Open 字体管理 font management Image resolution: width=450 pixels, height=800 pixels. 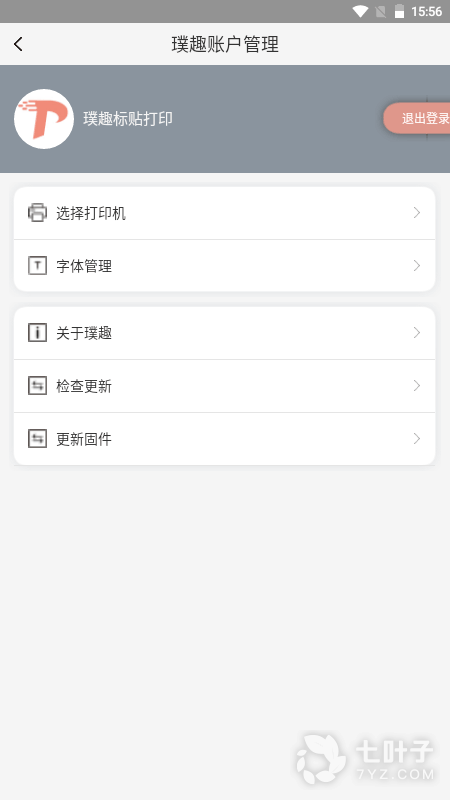point(224,266)
